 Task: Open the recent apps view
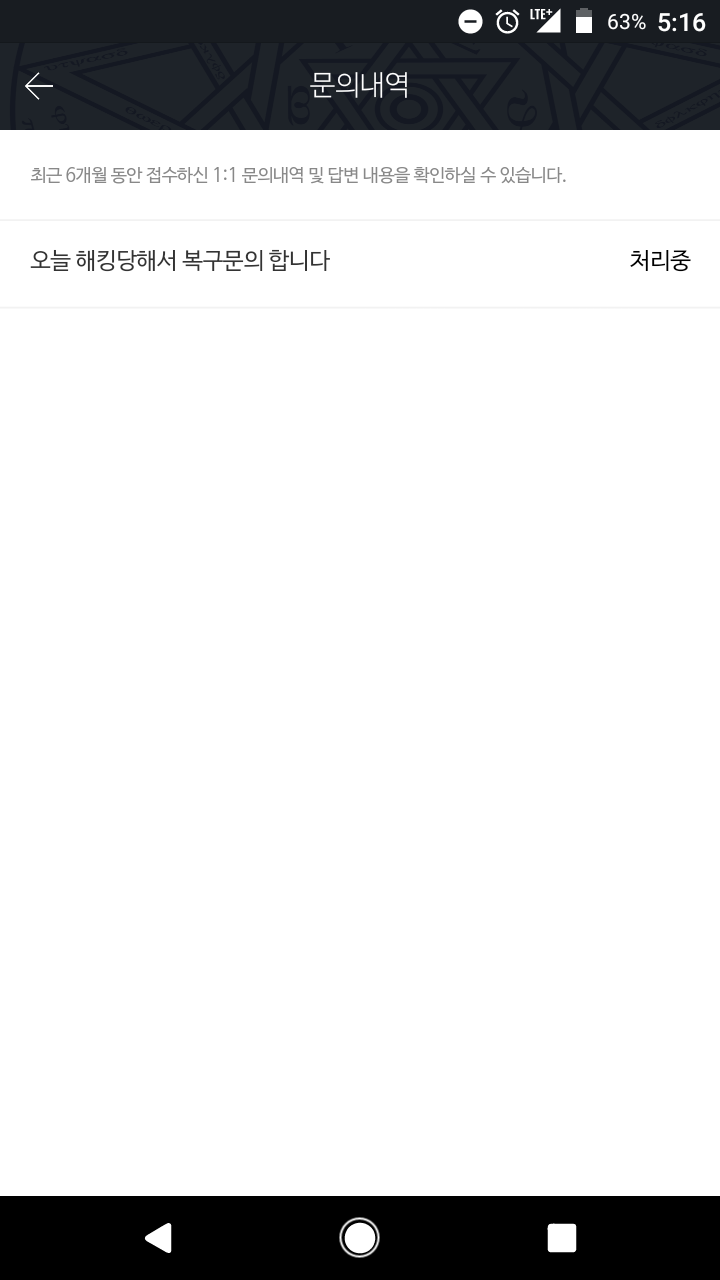(561, 1238)
